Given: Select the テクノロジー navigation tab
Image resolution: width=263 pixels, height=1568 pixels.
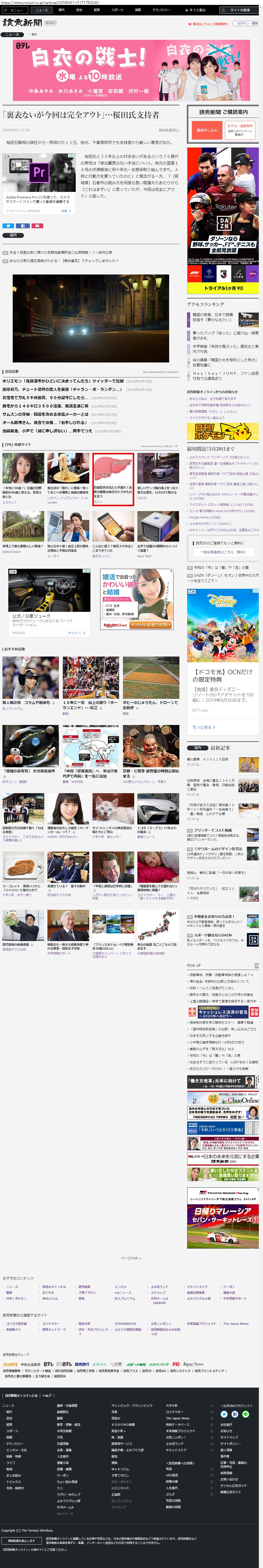Looking at the screenshot, I should (x=161, y=10).
